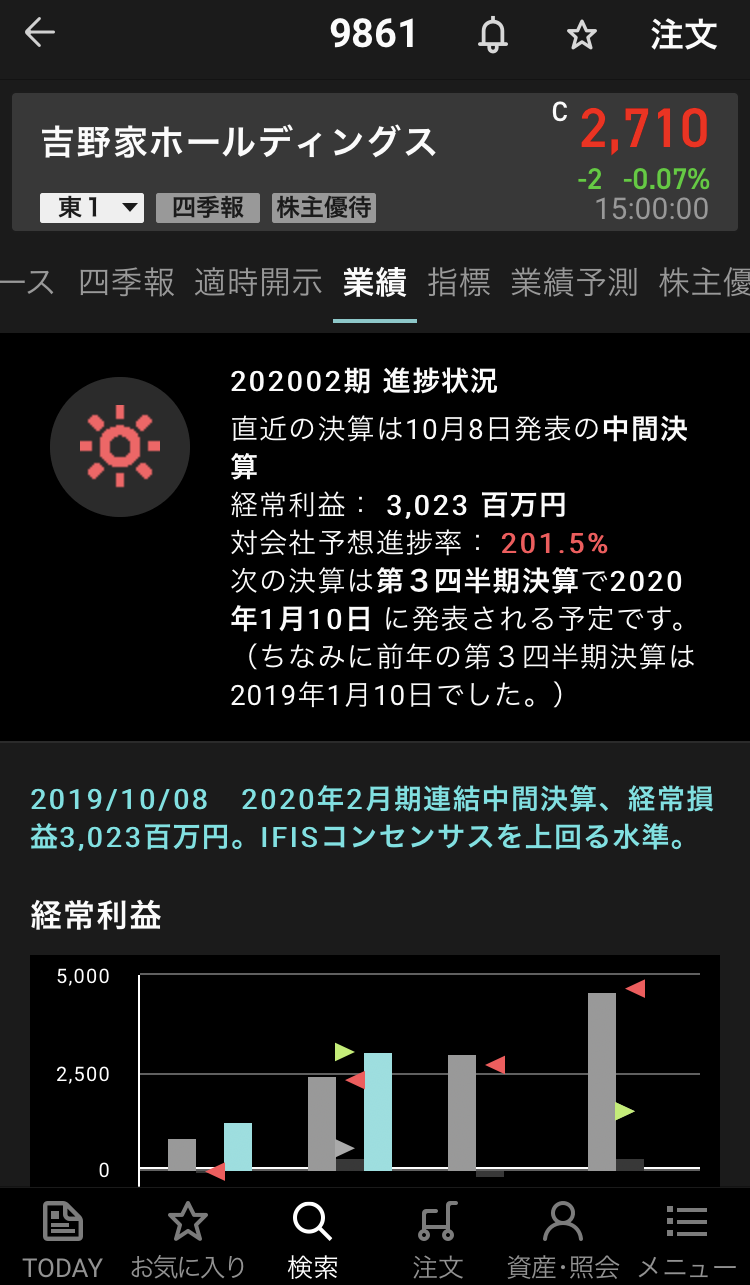Switch to the 適時開示 tab
750x1285 pixels.
(258, 283)
